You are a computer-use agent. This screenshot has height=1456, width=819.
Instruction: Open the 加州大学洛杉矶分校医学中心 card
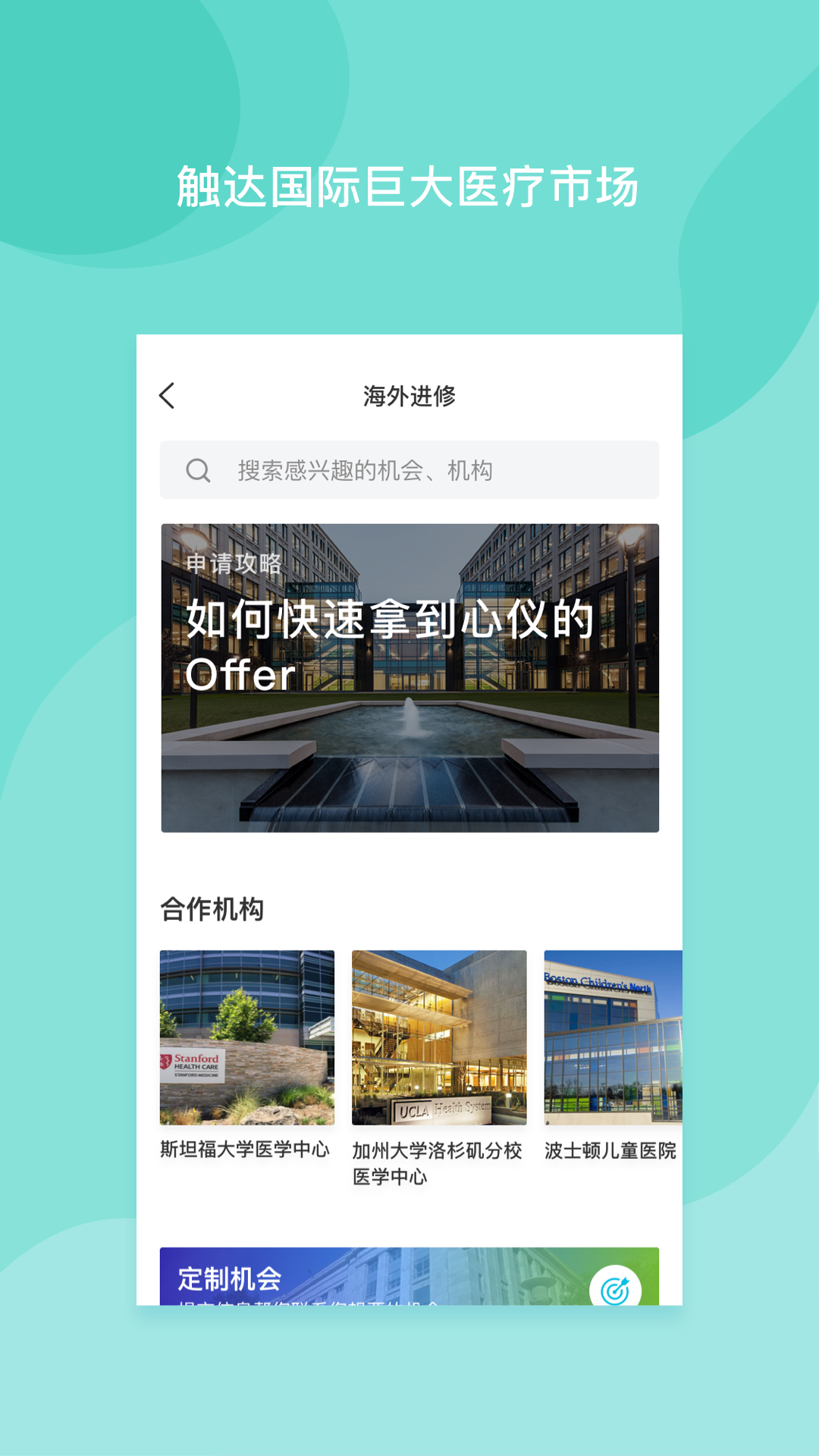(x=439, y=1039)
